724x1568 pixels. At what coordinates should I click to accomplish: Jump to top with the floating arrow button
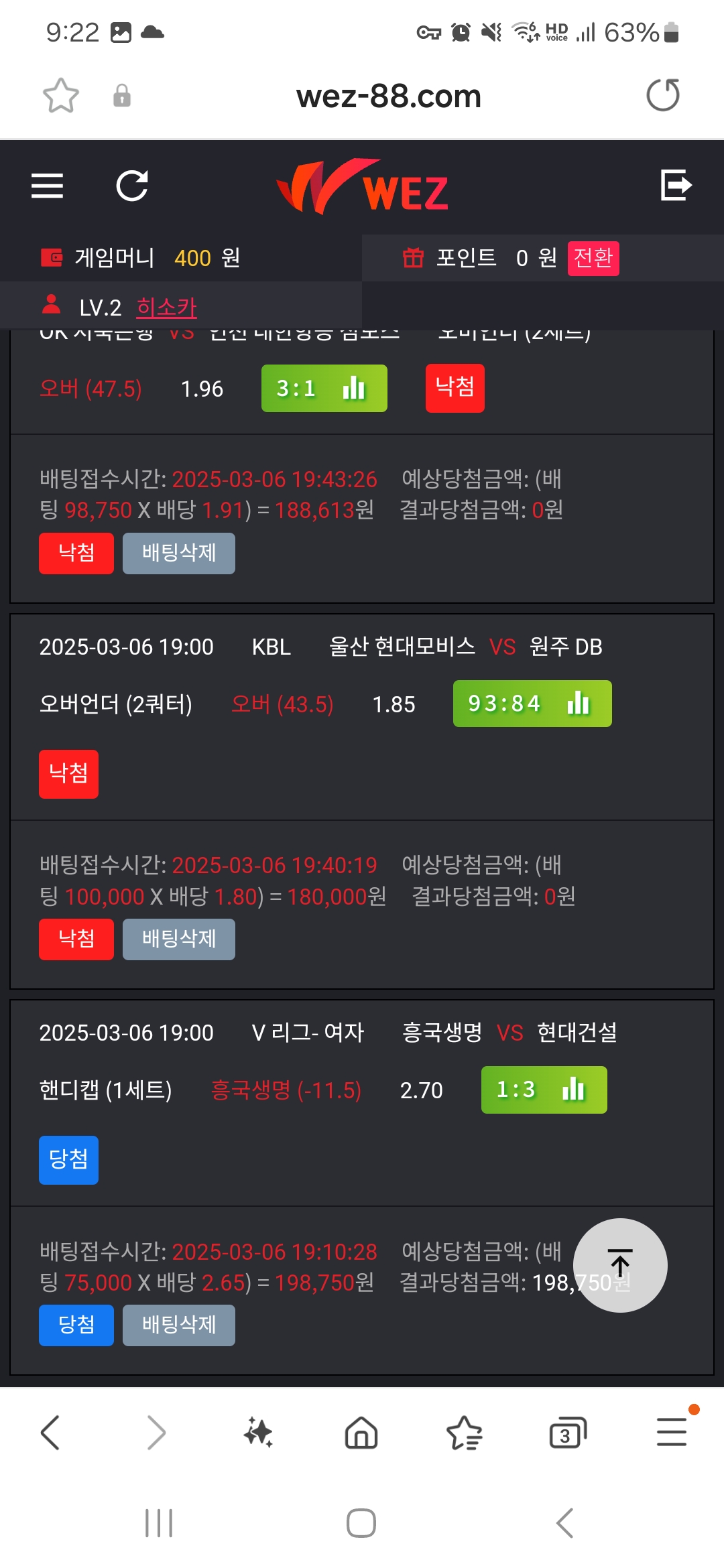[x=620, y=1265]
